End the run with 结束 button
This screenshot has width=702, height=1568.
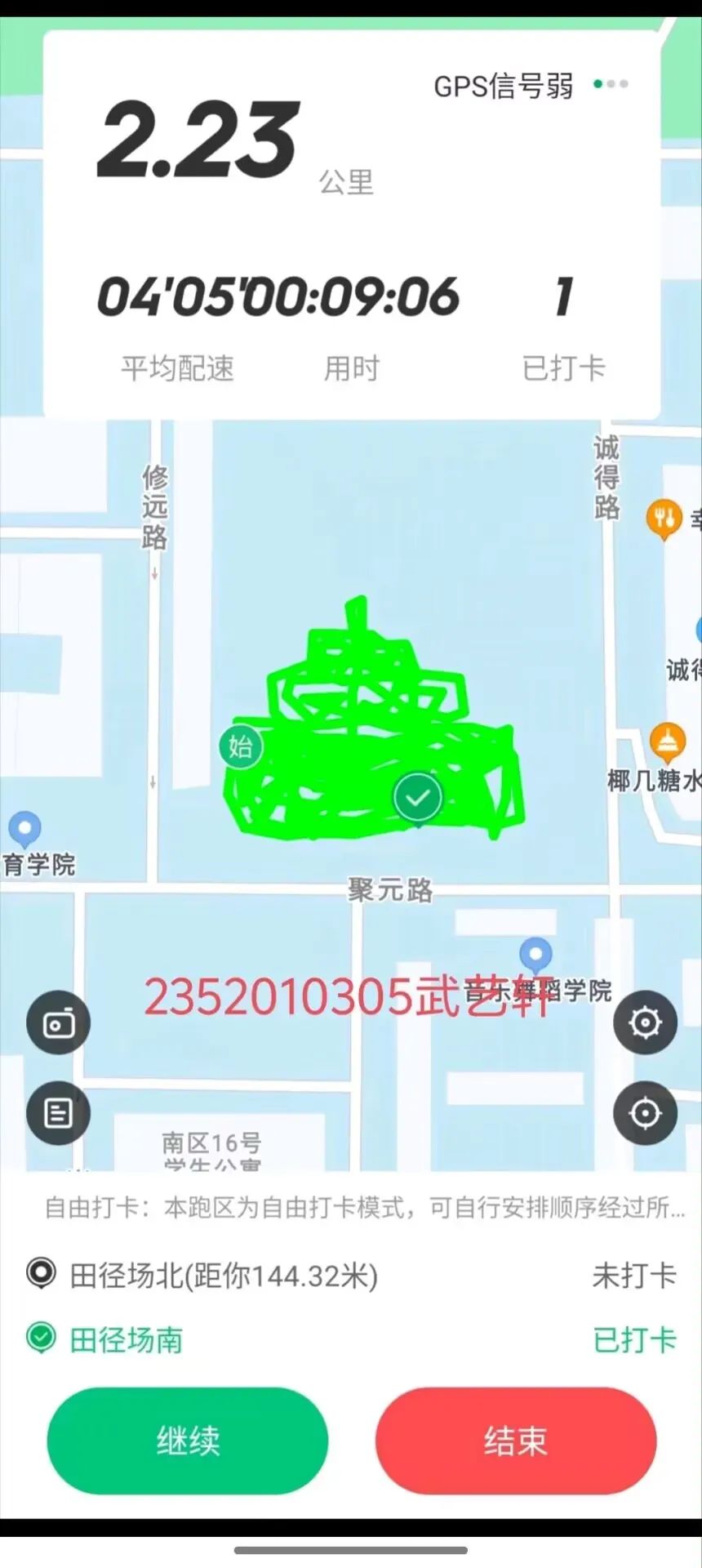coord(515,1441)
